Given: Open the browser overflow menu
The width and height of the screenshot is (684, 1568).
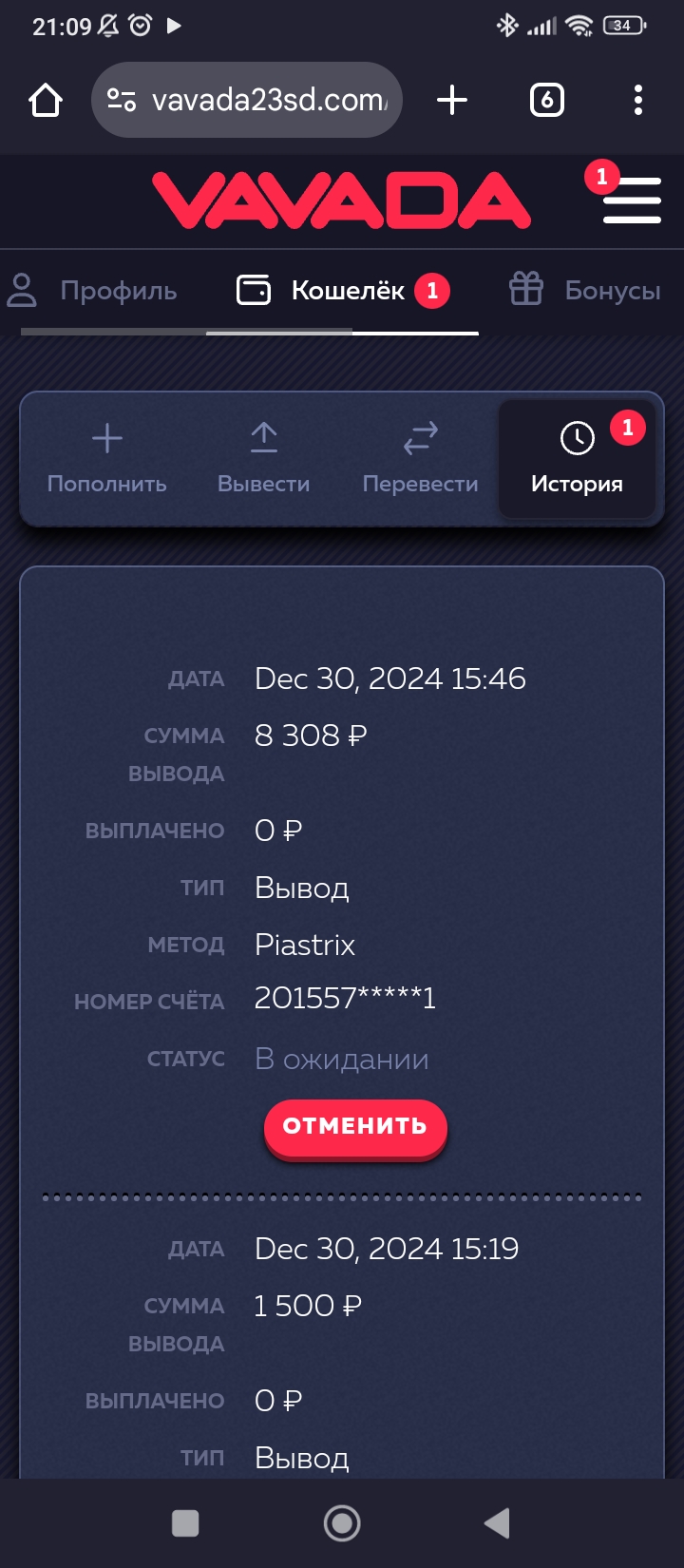Looking at the screenshot, I should [637, 100].
